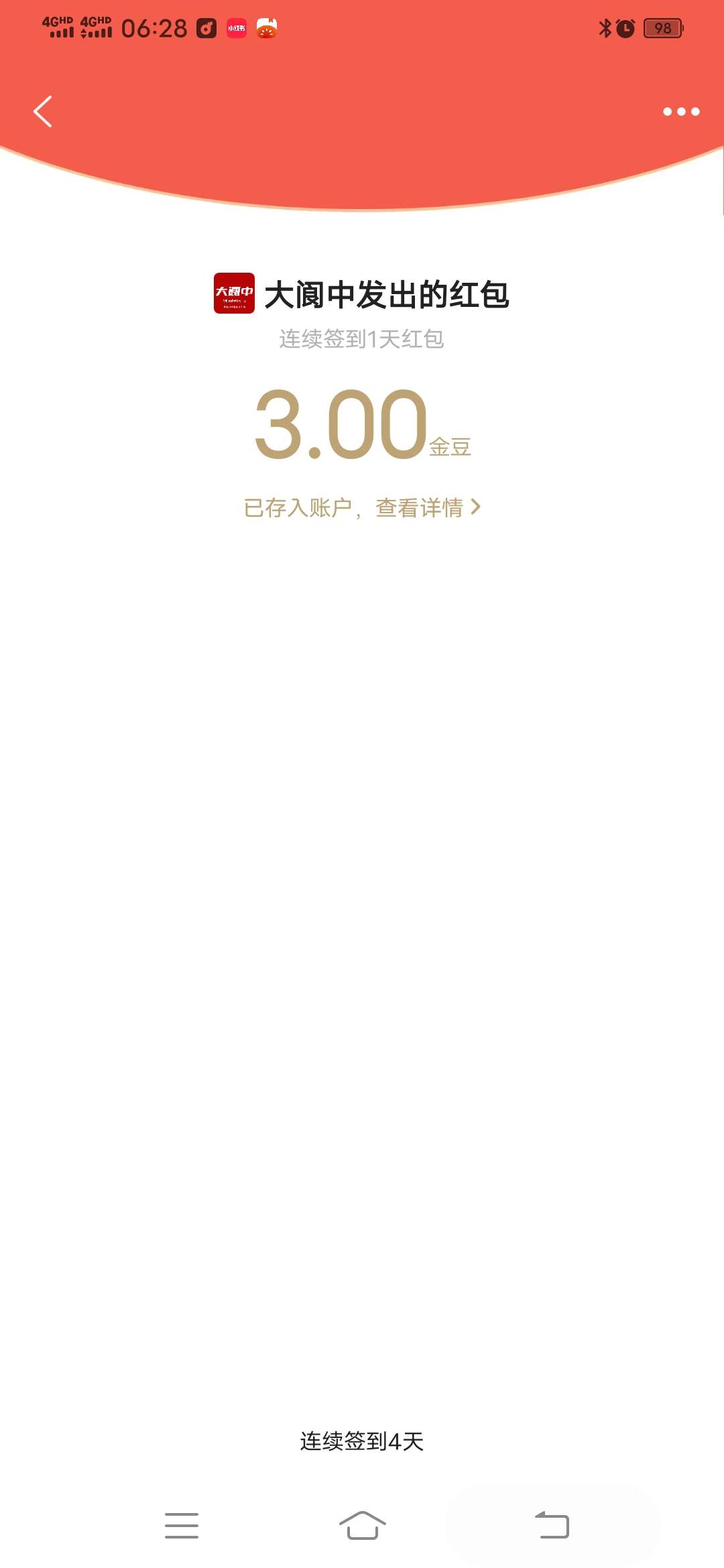The height and width of the screenshot is (1568, 724).
Task: Open the three-dot overflow menu
Action: [x=681, y=111]
